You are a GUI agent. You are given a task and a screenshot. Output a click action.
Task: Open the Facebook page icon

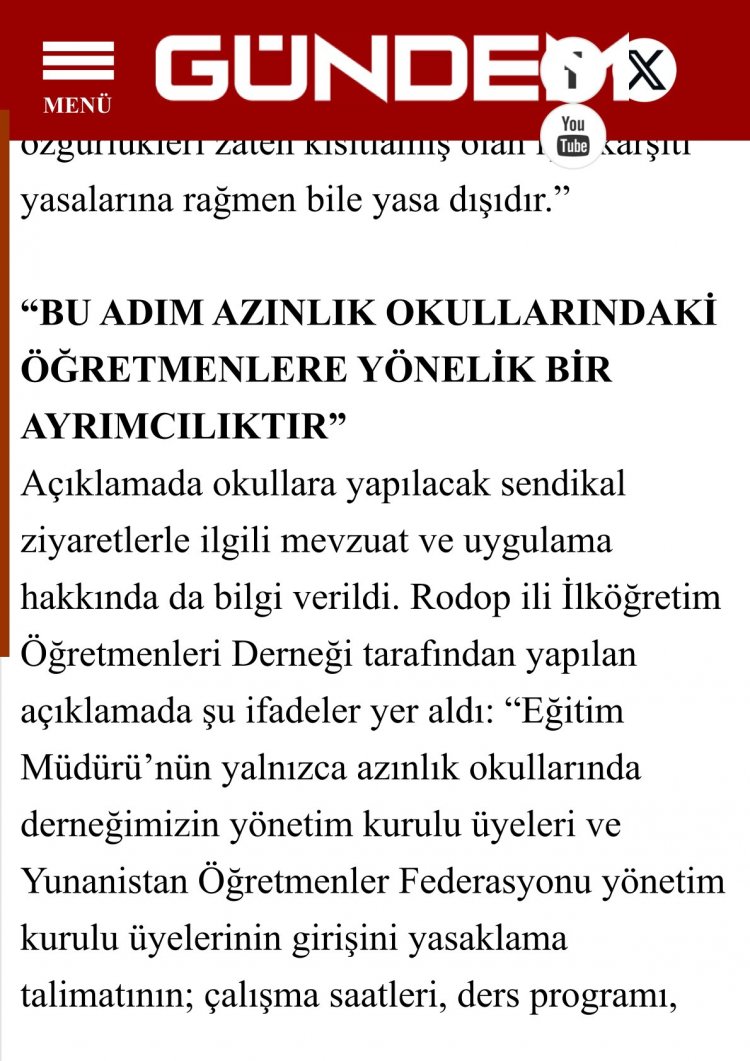[573, 71]
